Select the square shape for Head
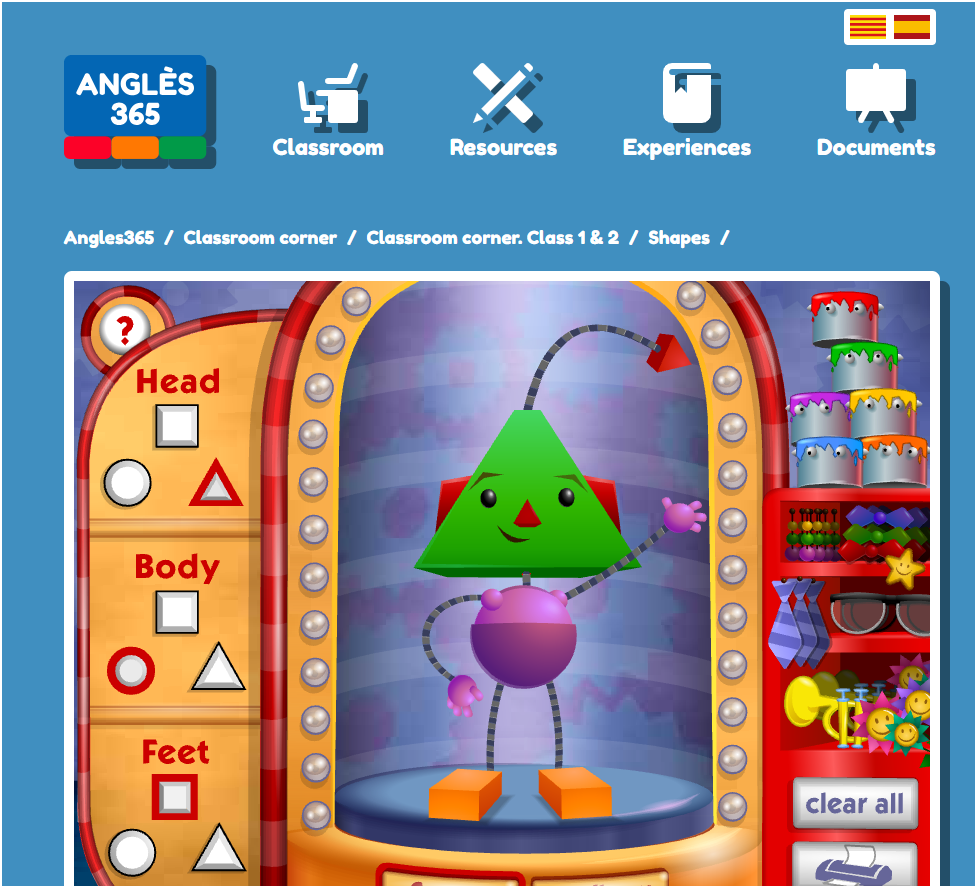The image size is (977, 888). 176,426
